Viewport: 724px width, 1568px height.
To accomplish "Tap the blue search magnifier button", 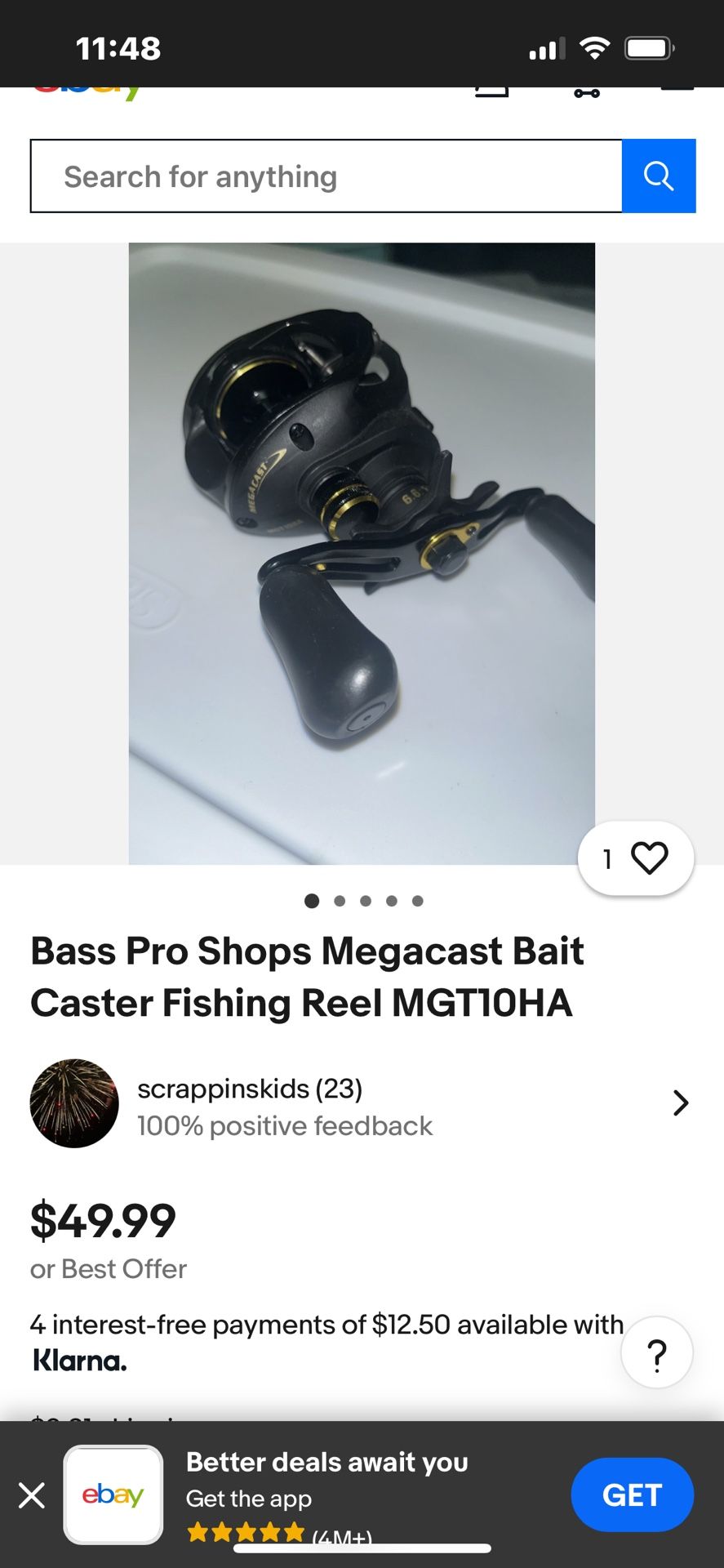I will [x=659, y=176].
